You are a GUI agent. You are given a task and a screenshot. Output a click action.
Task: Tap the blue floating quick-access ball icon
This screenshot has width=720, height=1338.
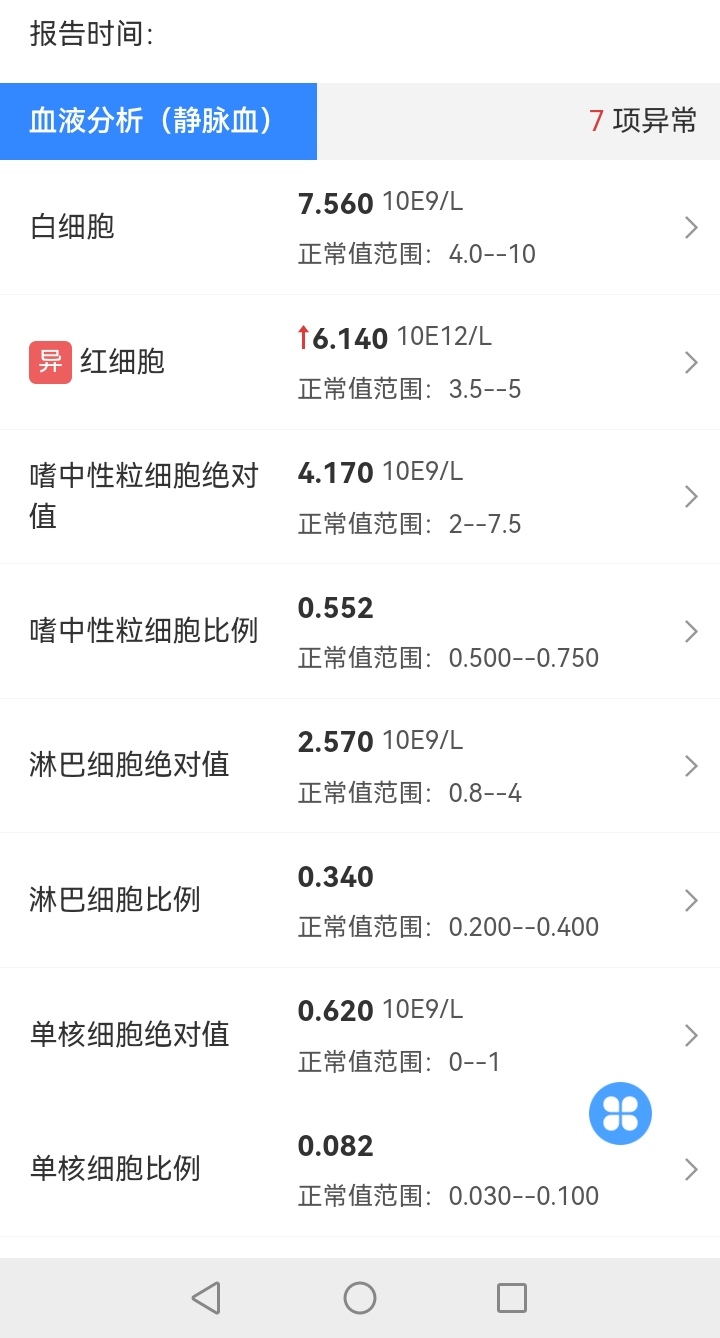[x=620, y=1113]
